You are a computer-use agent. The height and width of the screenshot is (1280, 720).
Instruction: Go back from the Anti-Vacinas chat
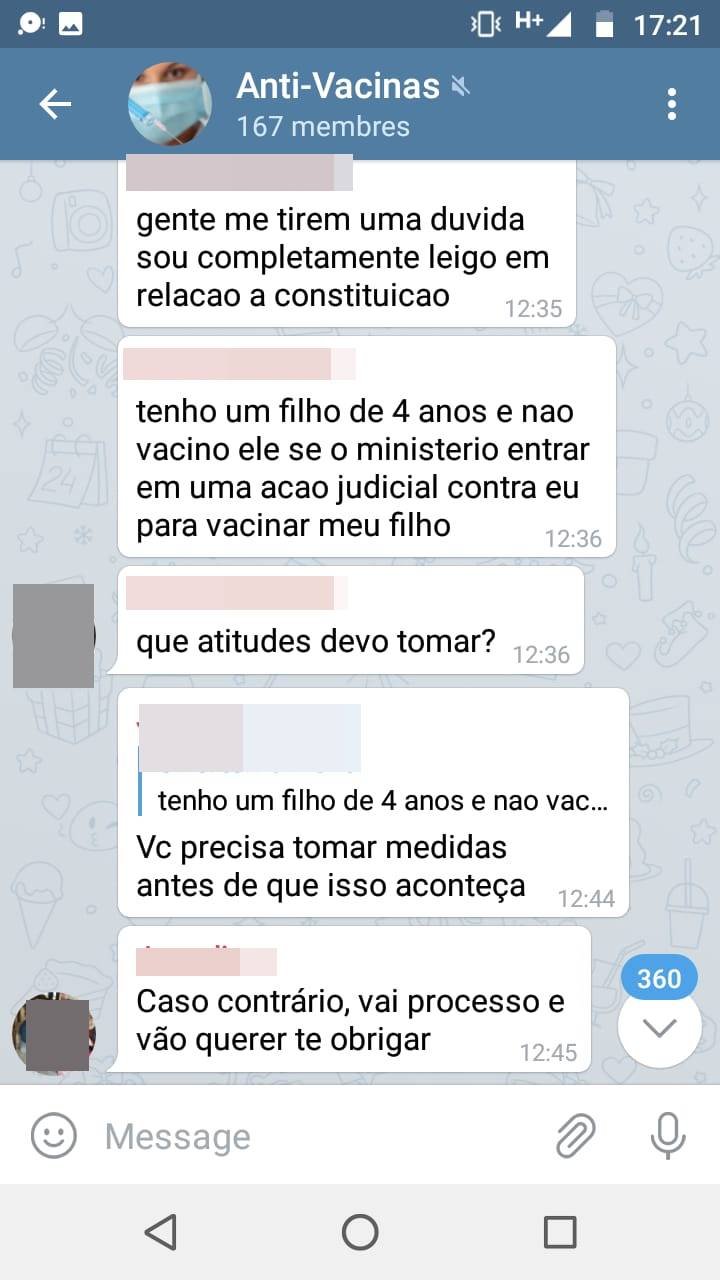click(x=55, y=104)
